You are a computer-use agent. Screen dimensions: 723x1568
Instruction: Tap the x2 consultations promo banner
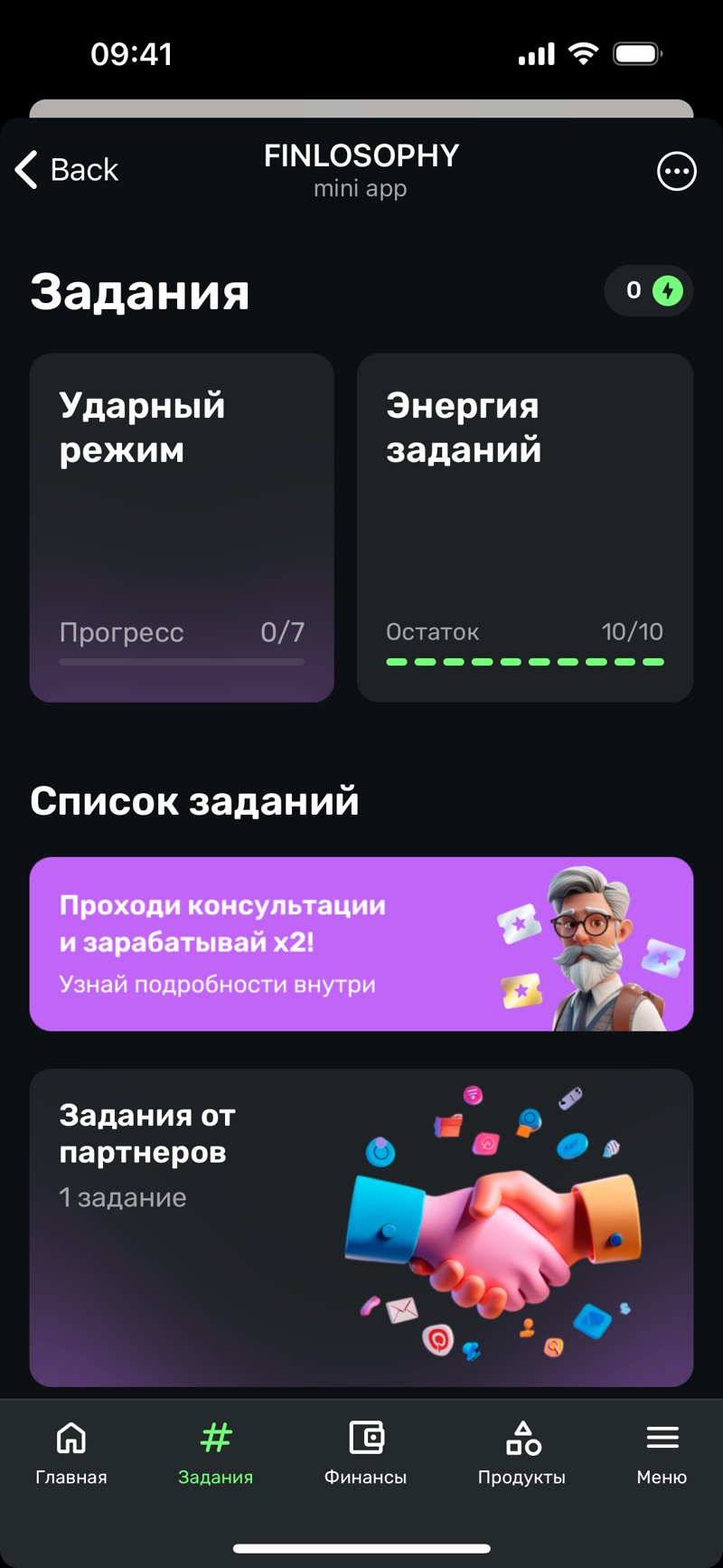tap(361, 944)
